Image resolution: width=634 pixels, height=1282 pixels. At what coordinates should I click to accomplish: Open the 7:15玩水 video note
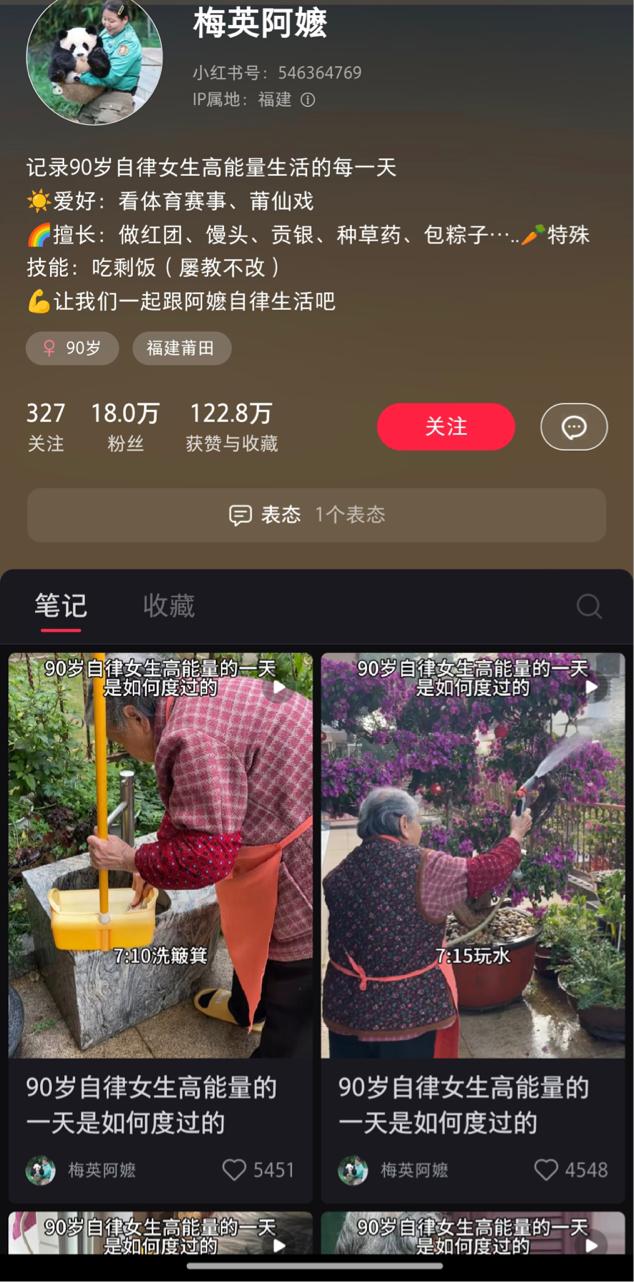(x=473, y=855)
